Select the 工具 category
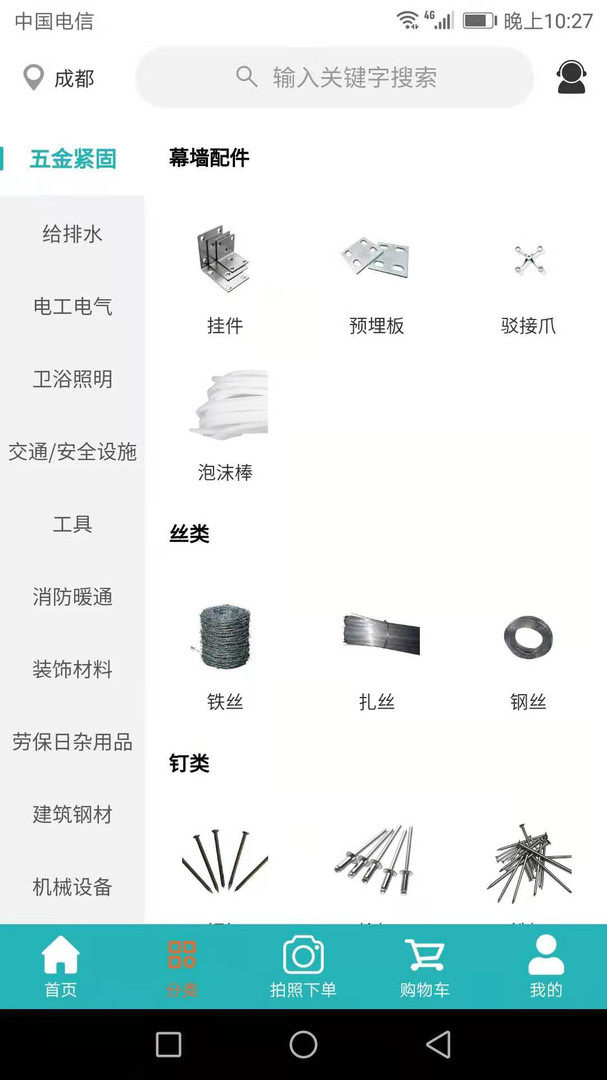 [72, 524]
